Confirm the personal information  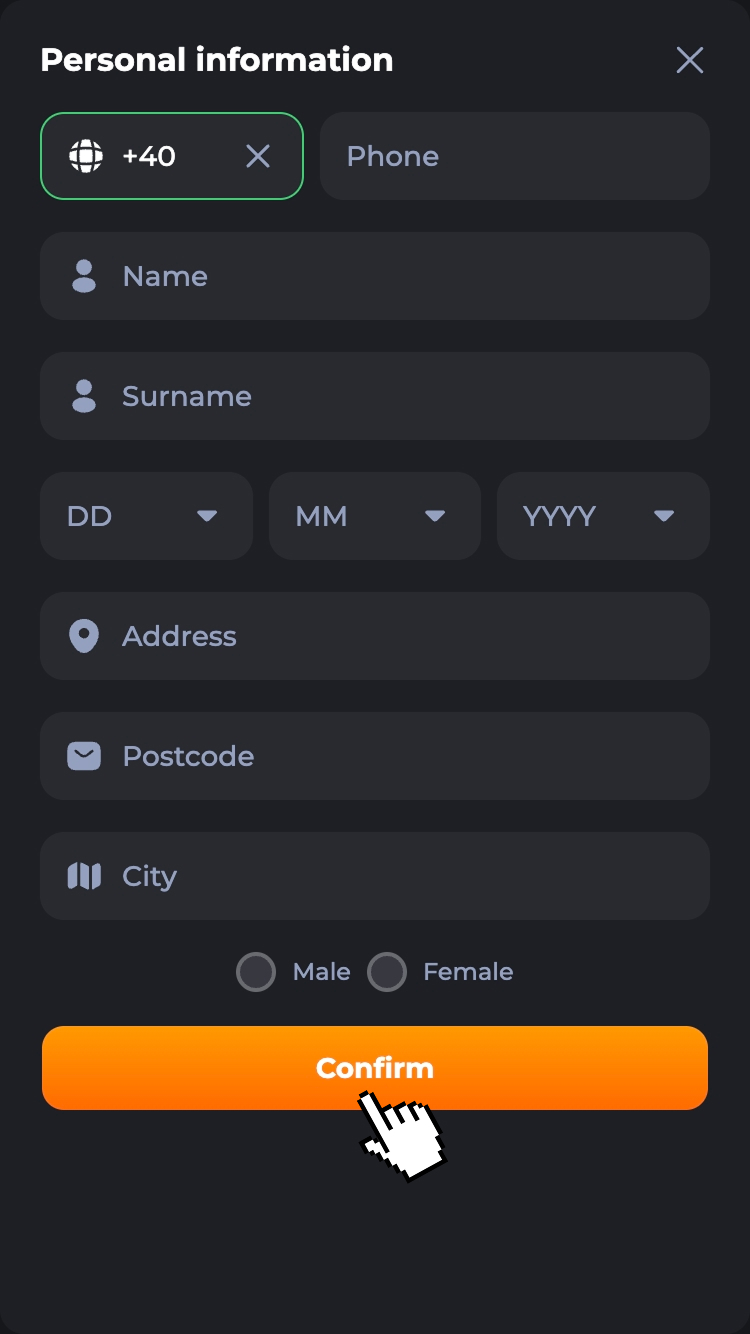375,1067
